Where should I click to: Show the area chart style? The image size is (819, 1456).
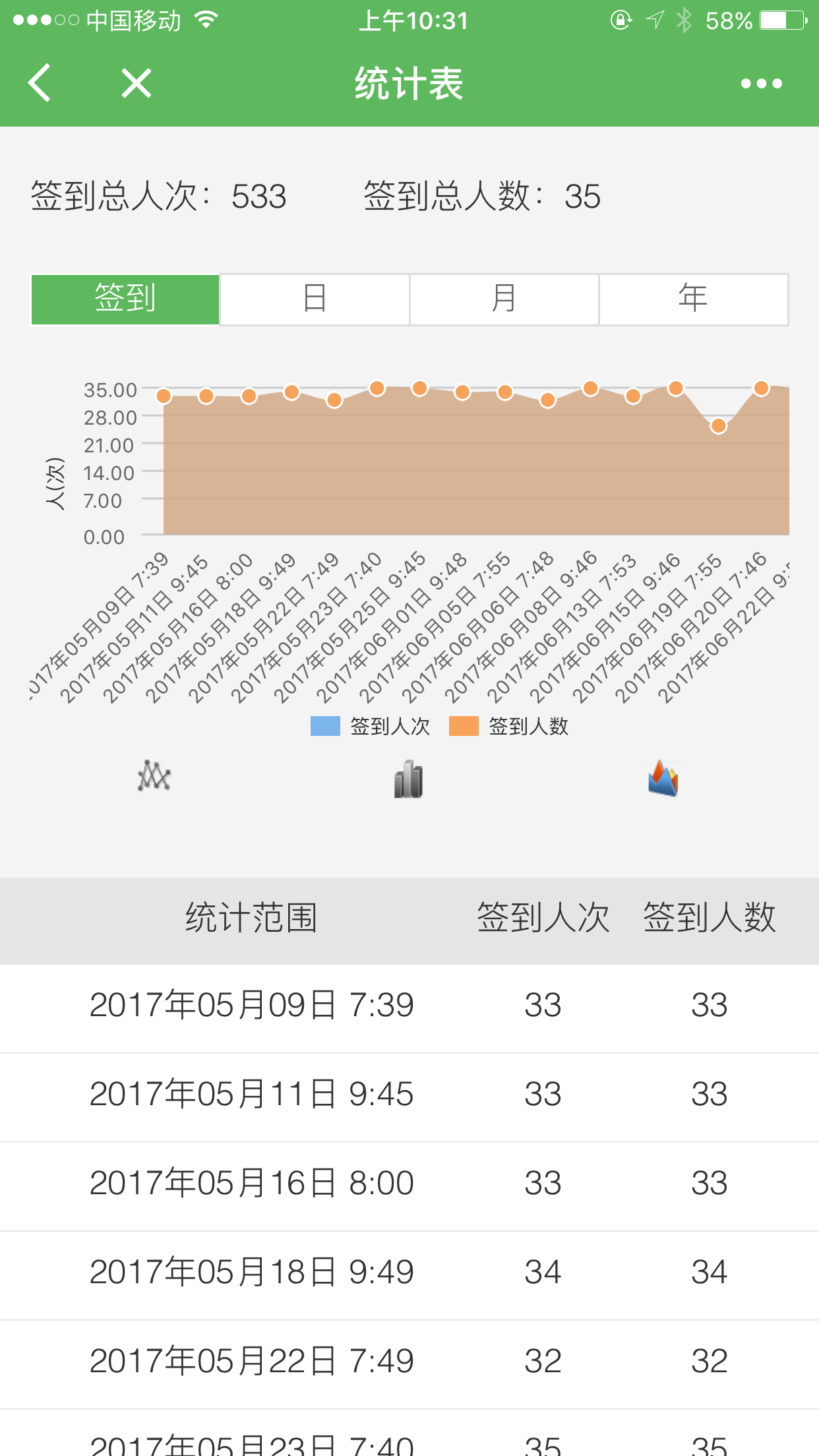point(663,778)
